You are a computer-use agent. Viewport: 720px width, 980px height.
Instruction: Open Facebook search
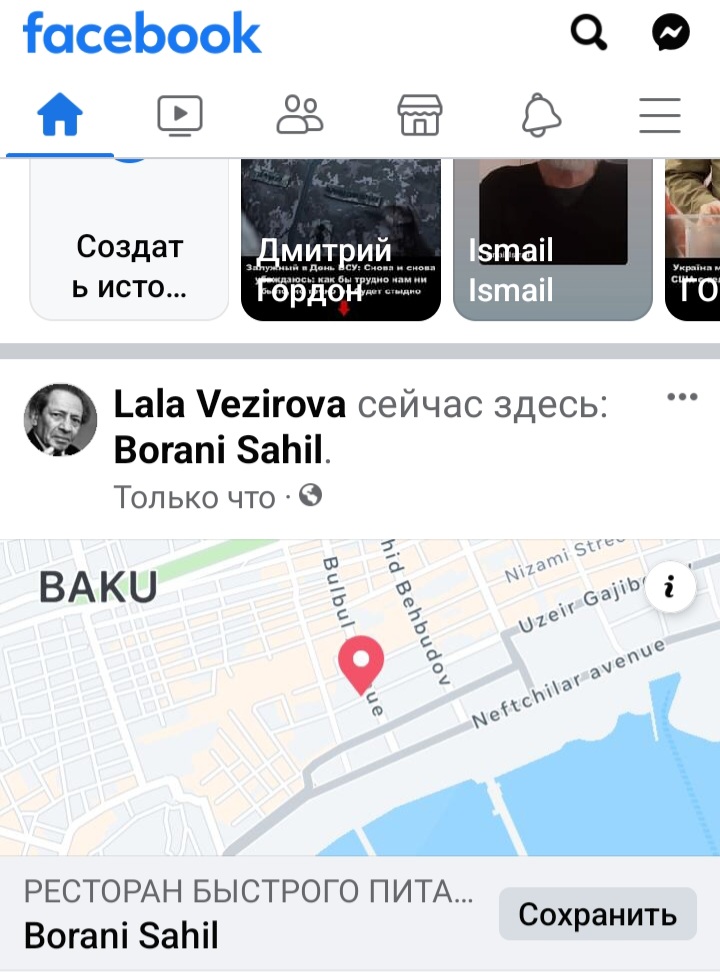(588, 32)
